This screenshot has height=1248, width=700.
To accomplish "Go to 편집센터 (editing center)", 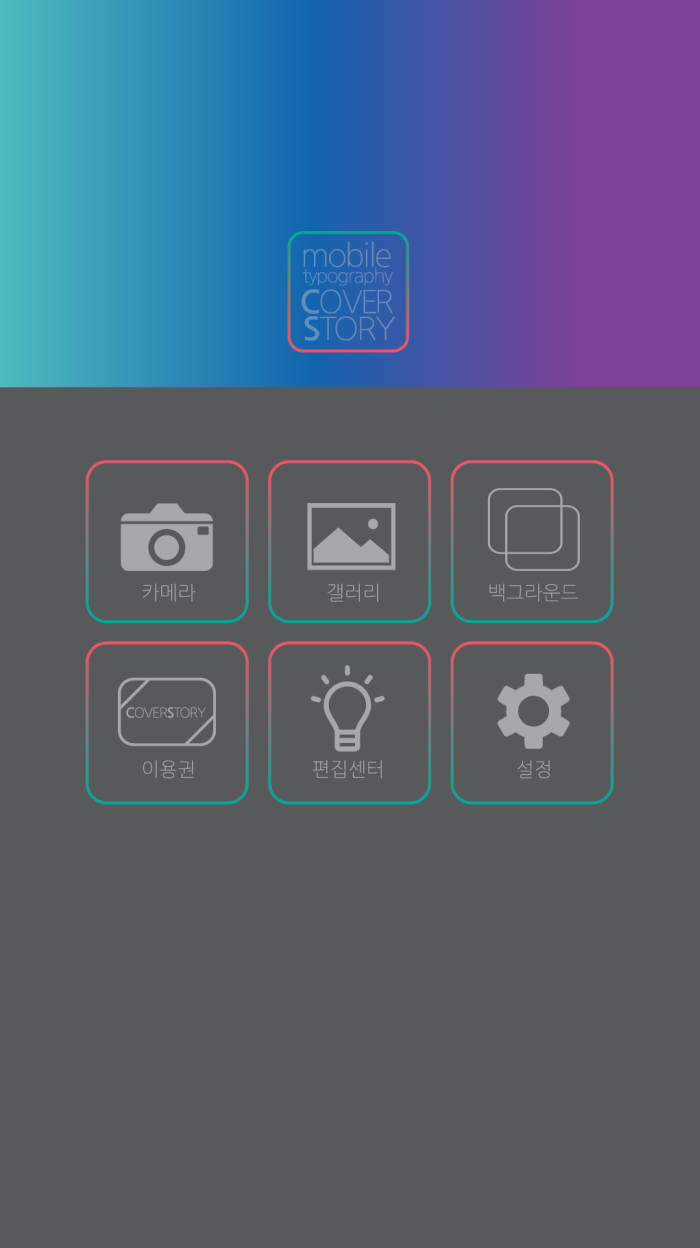I will (x=350, y=722).
